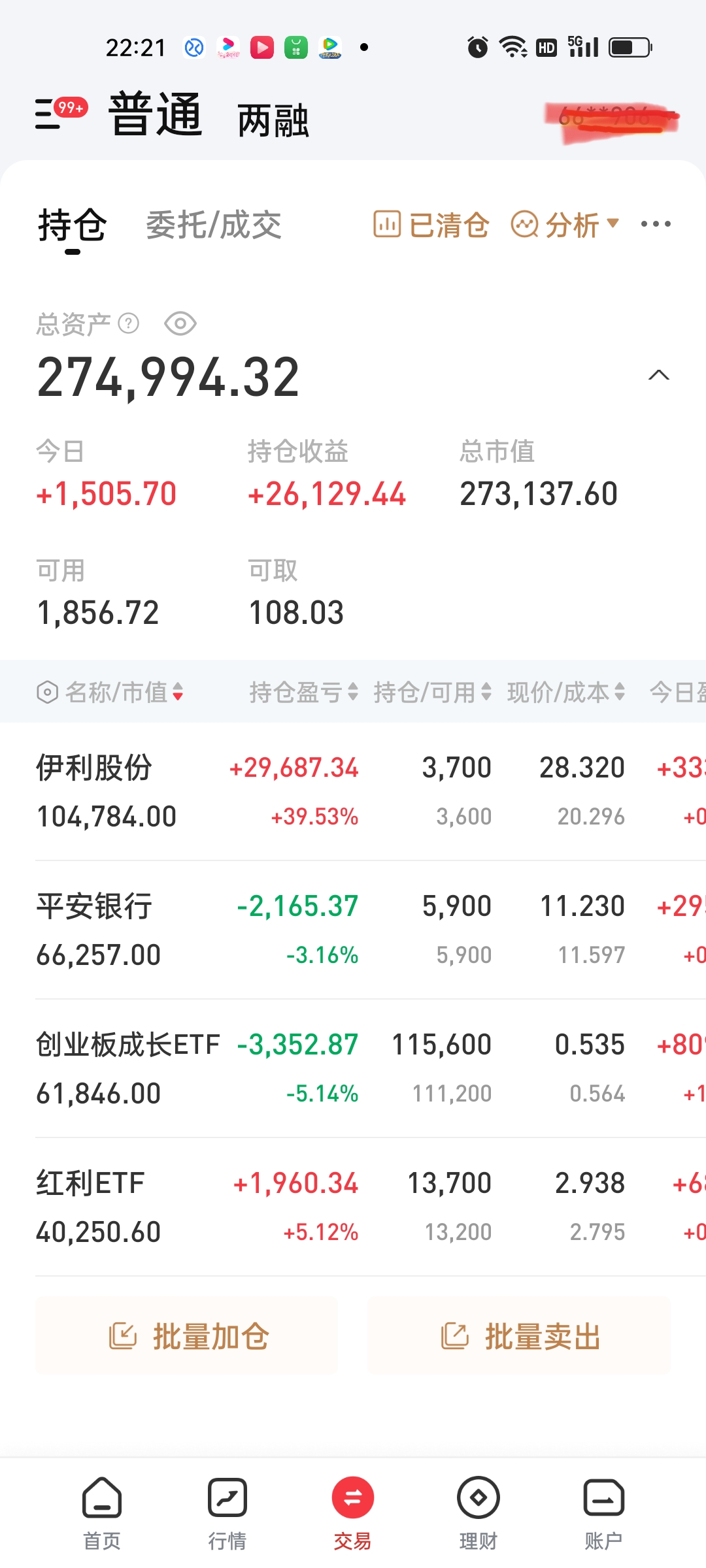Expand the 分析 dropdown
Screen dimensions: 706x1568
[565, 225]
